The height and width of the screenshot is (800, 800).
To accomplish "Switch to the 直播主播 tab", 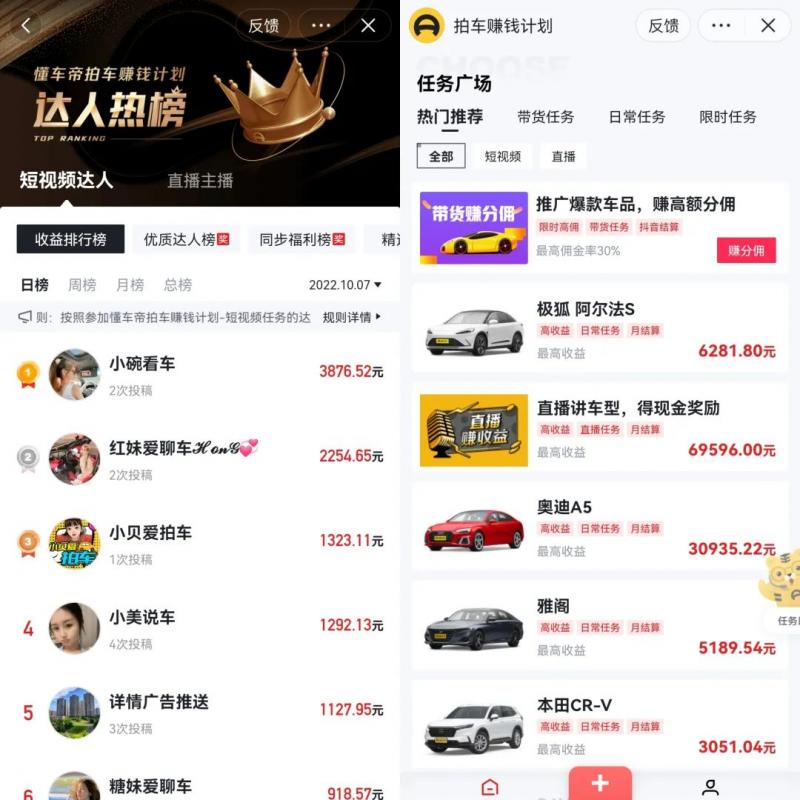I will (200, 181).
